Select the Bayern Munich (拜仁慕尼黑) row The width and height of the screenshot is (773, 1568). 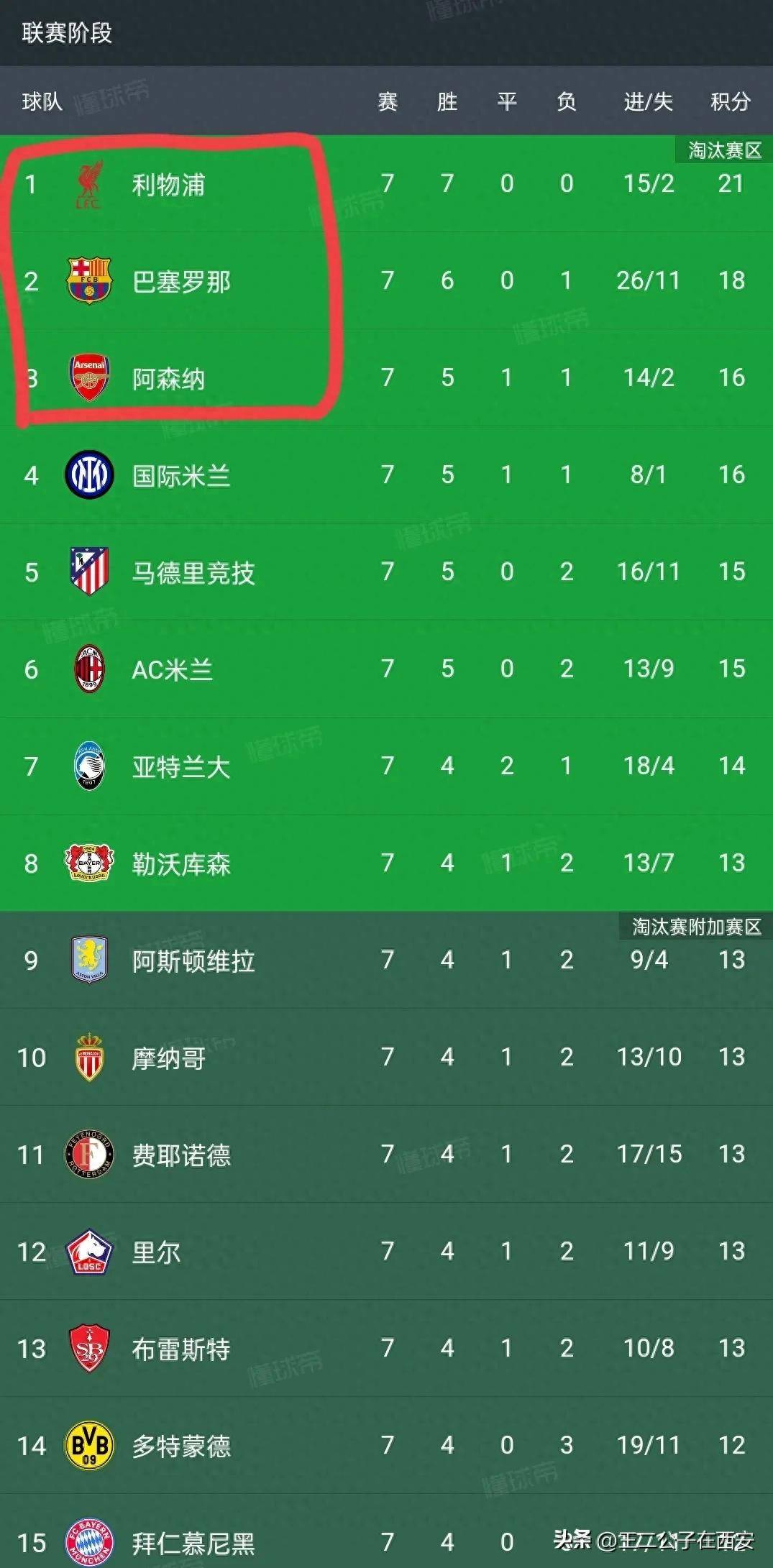tap(193, 1542)
